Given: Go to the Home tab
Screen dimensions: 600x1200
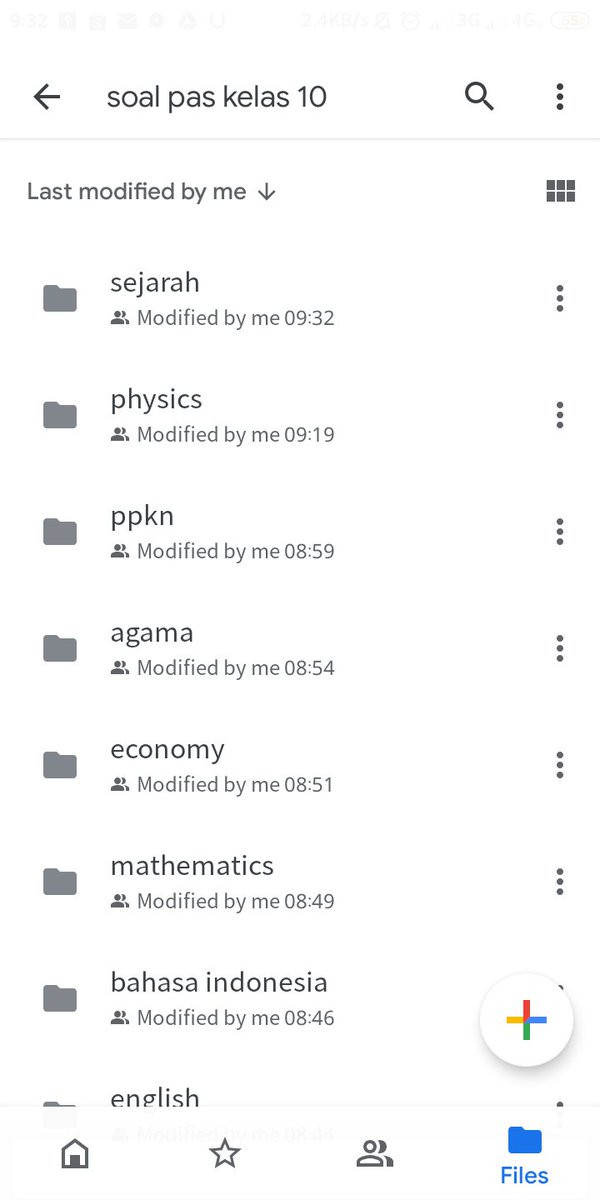Looking at the screenshot, I should coord(75,1155).
